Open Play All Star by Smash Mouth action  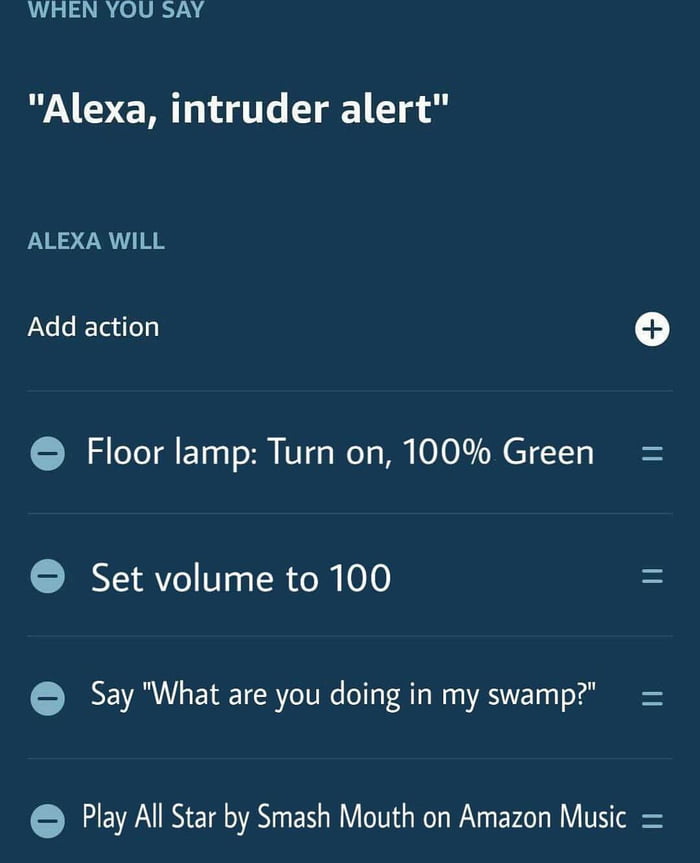[354, 818]
